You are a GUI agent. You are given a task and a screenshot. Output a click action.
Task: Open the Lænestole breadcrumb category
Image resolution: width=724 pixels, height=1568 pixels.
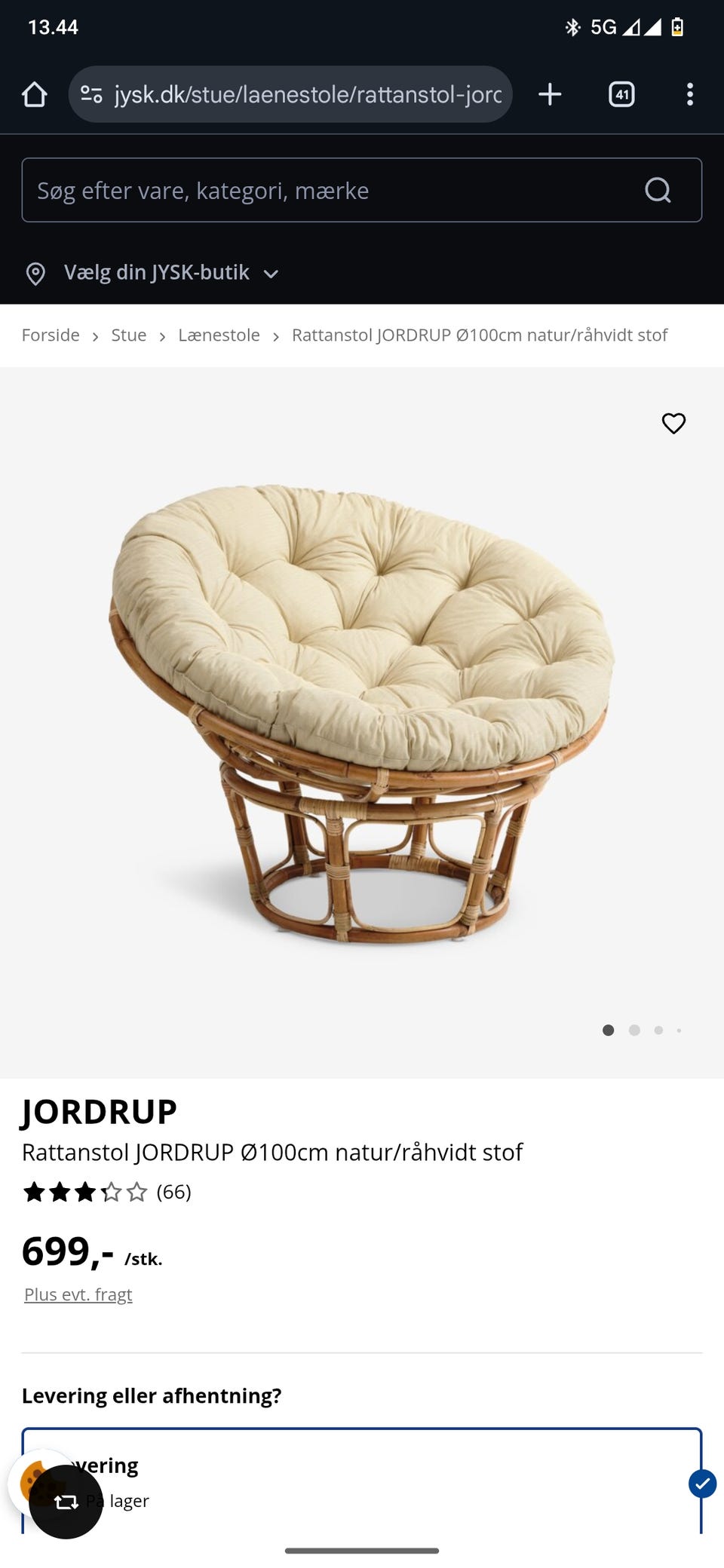tap(219, 335)
